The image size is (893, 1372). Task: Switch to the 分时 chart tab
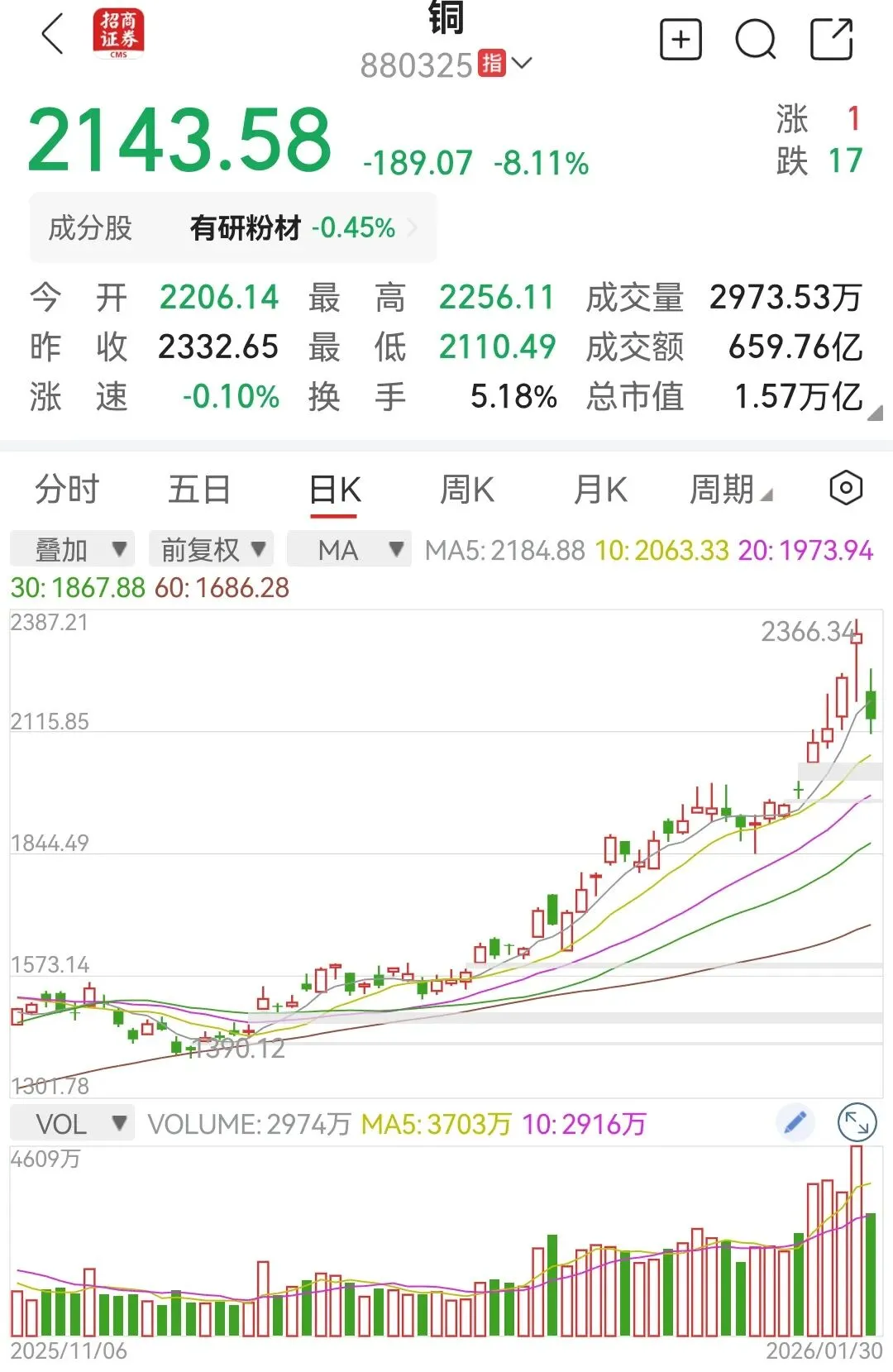[x=67, y=490]
